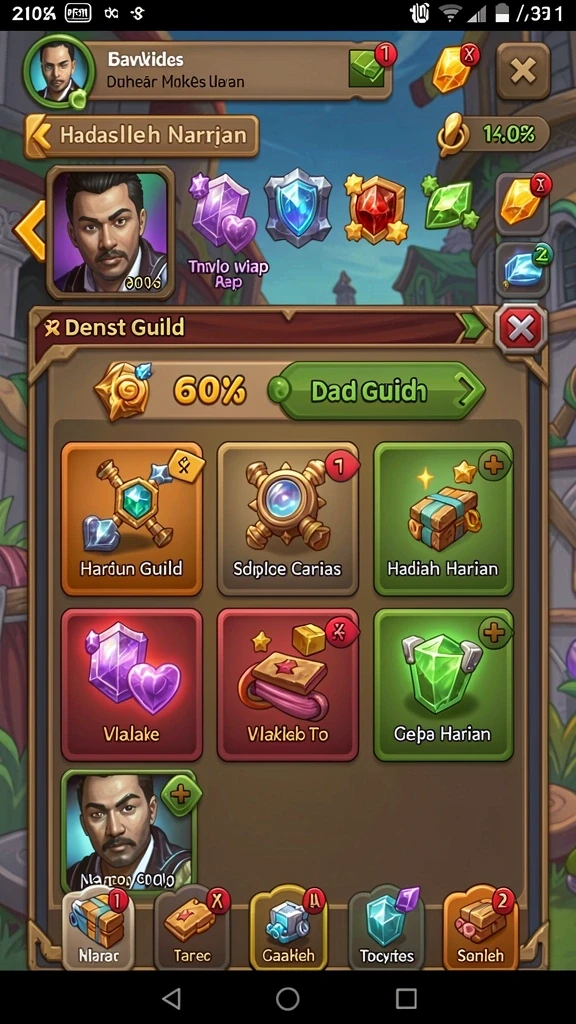Open the green cash icon in profile bar
The width and height of the screenshot is (576, 1024).
(367, 69)
